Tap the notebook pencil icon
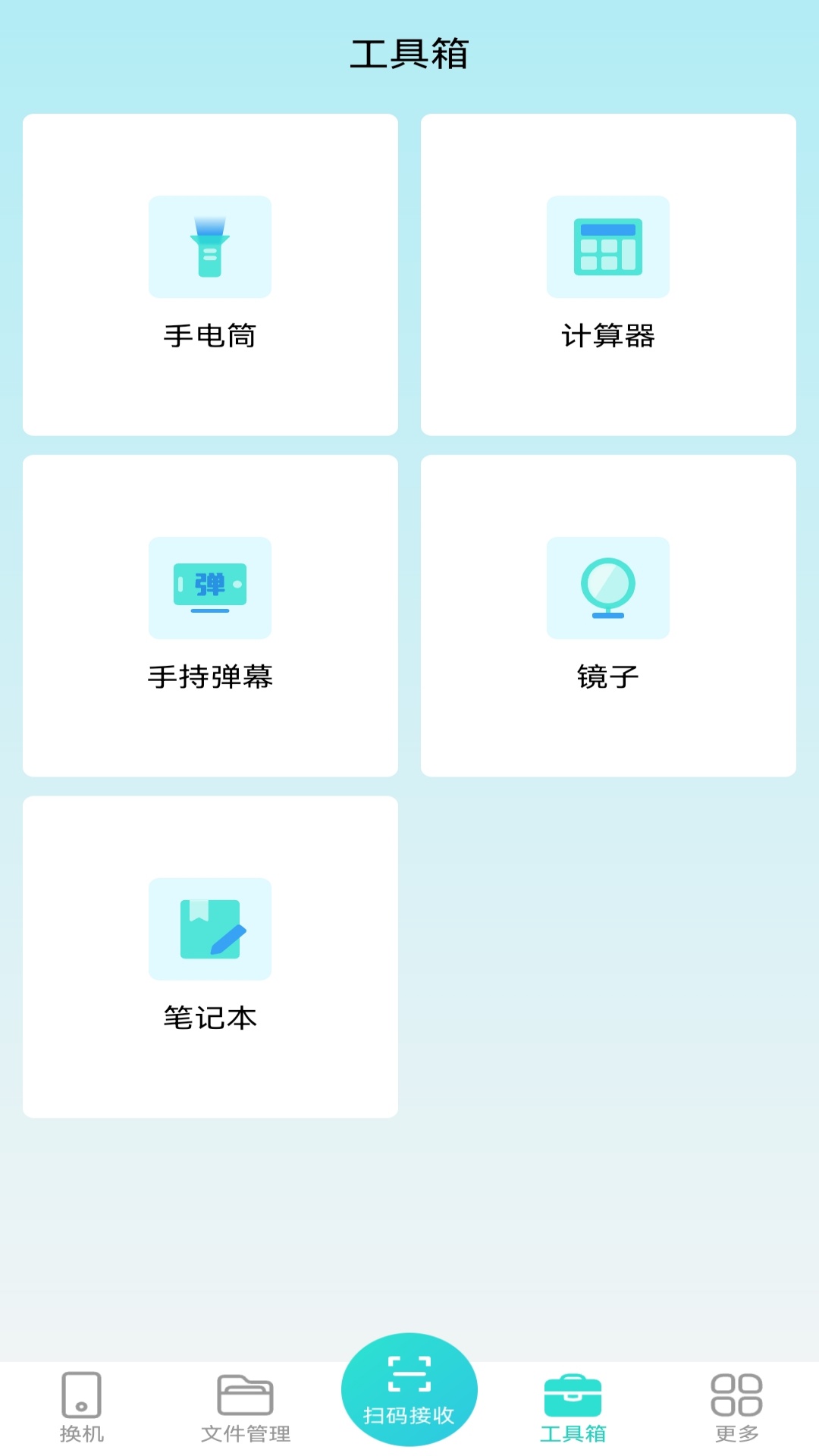 [x=210, y=930]
